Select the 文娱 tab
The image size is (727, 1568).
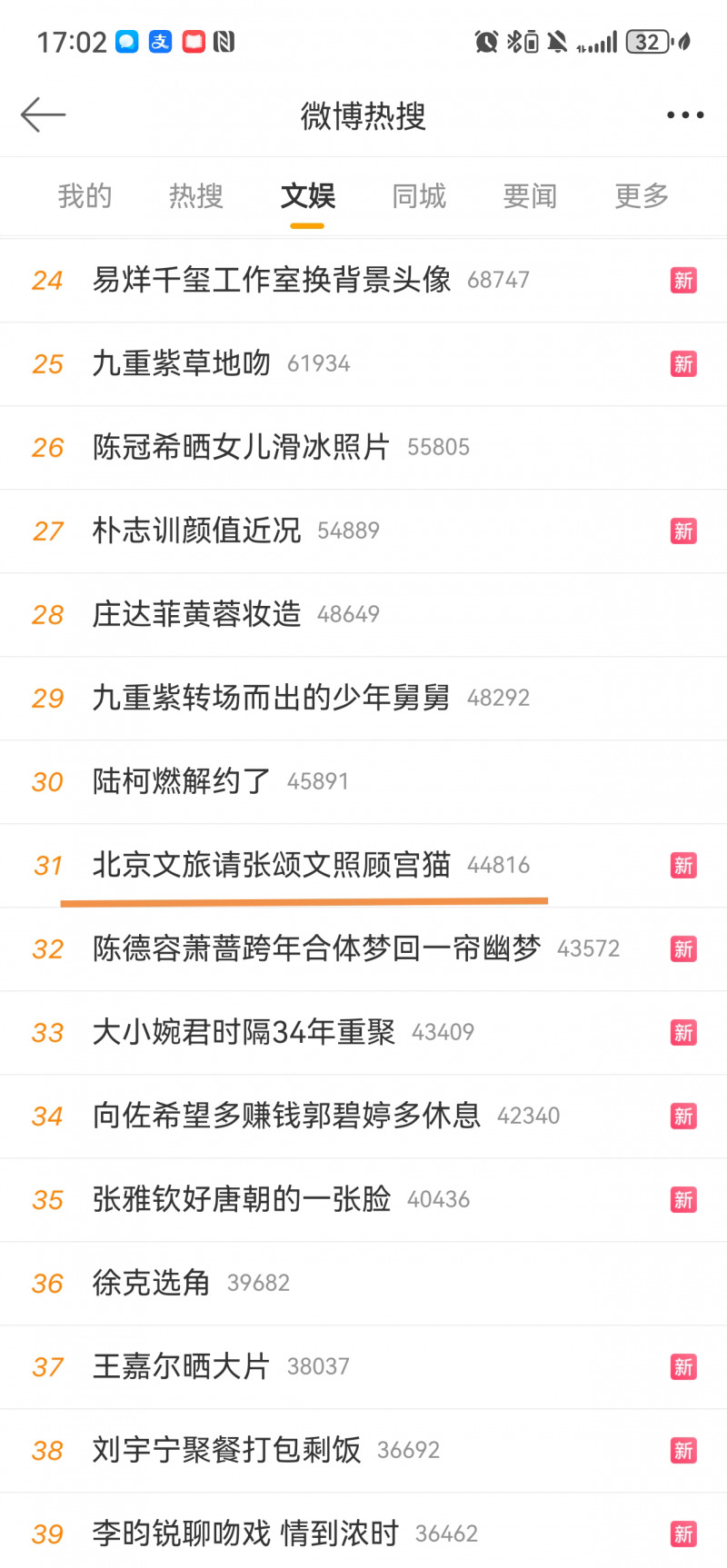tap(307, 196)
